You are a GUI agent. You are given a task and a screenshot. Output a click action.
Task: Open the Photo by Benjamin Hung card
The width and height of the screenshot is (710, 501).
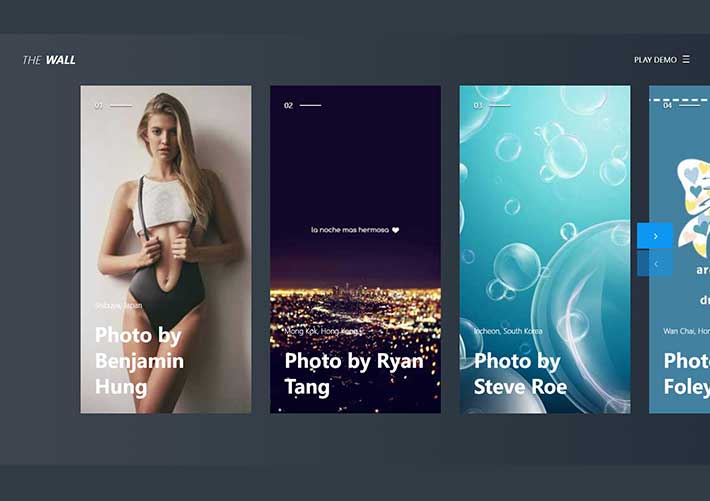click(x=165, y=250)
